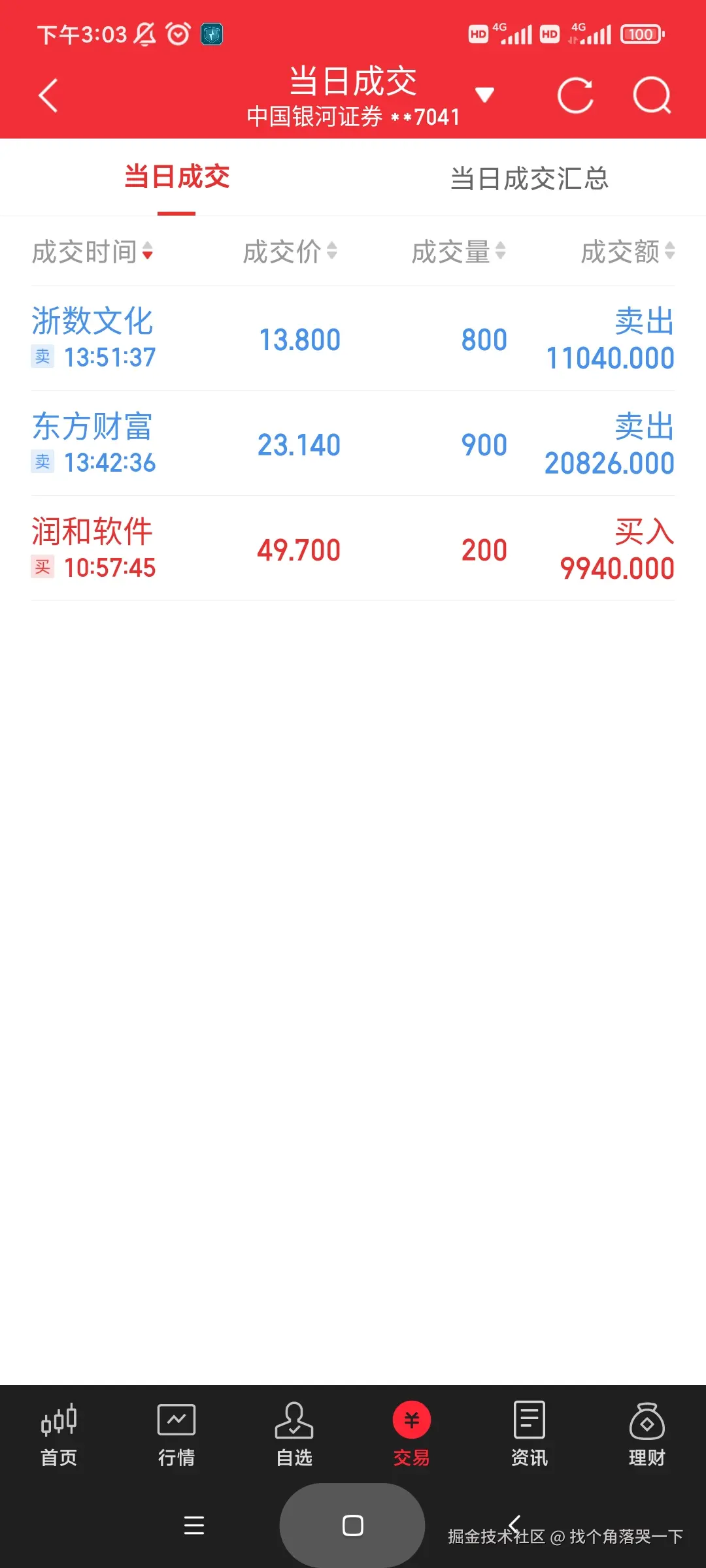Viewport: 706px width, 1568px height.
Task: Toggle sorting by 成交额 amount column
Action: click(x=626, y=252)
